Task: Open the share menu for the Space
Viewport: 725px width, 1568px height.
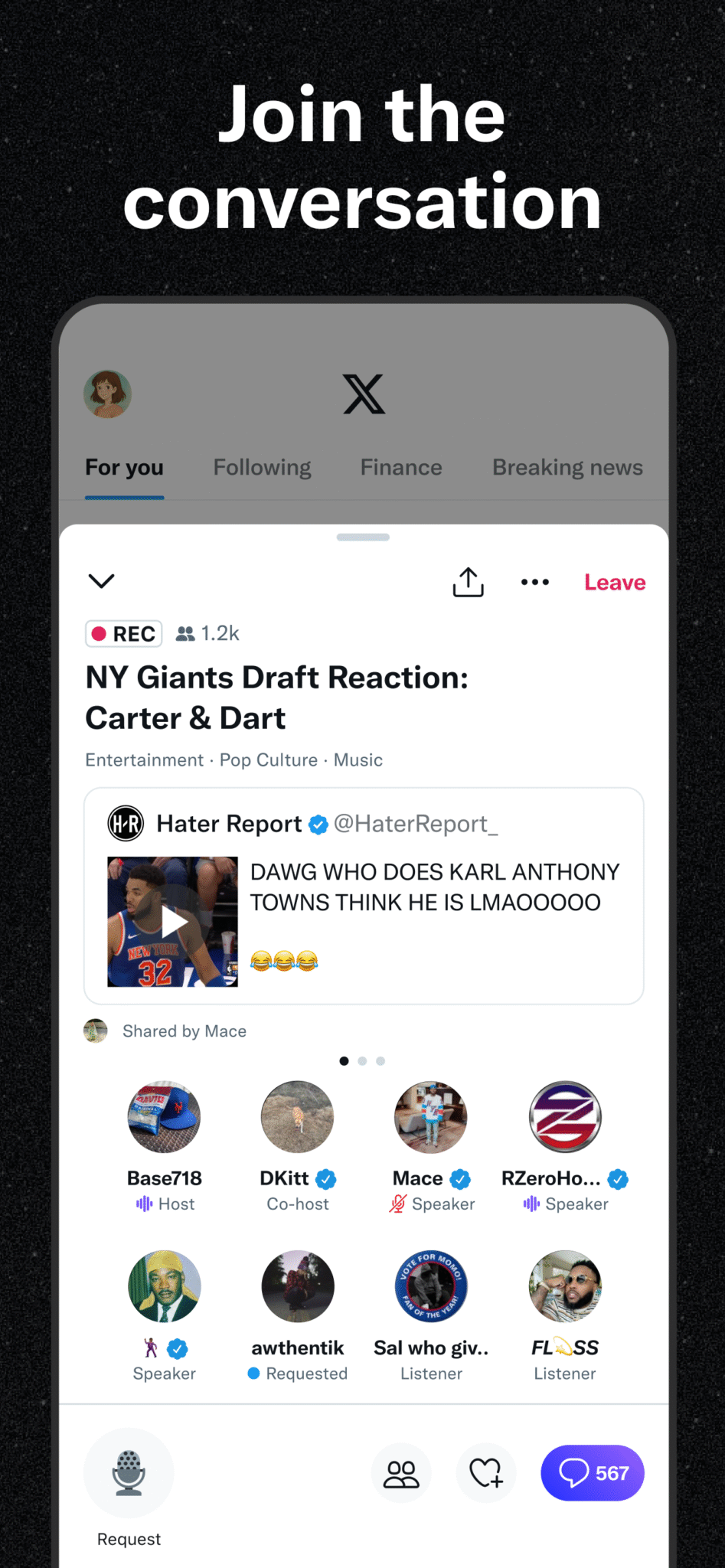Action: click(468, 582)
